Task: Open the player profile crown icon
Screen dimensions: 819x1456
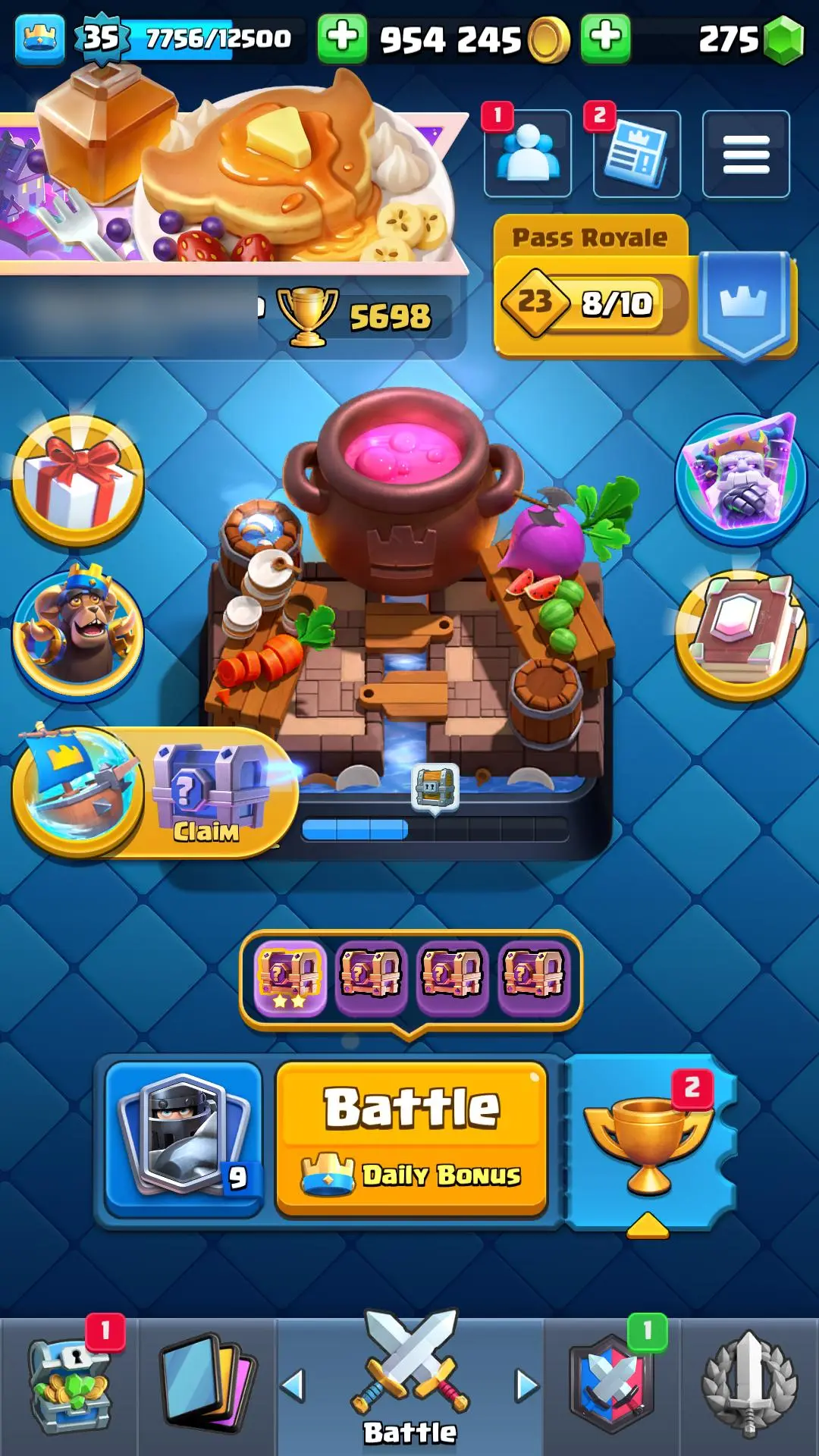Action: [x=39, y=38]
